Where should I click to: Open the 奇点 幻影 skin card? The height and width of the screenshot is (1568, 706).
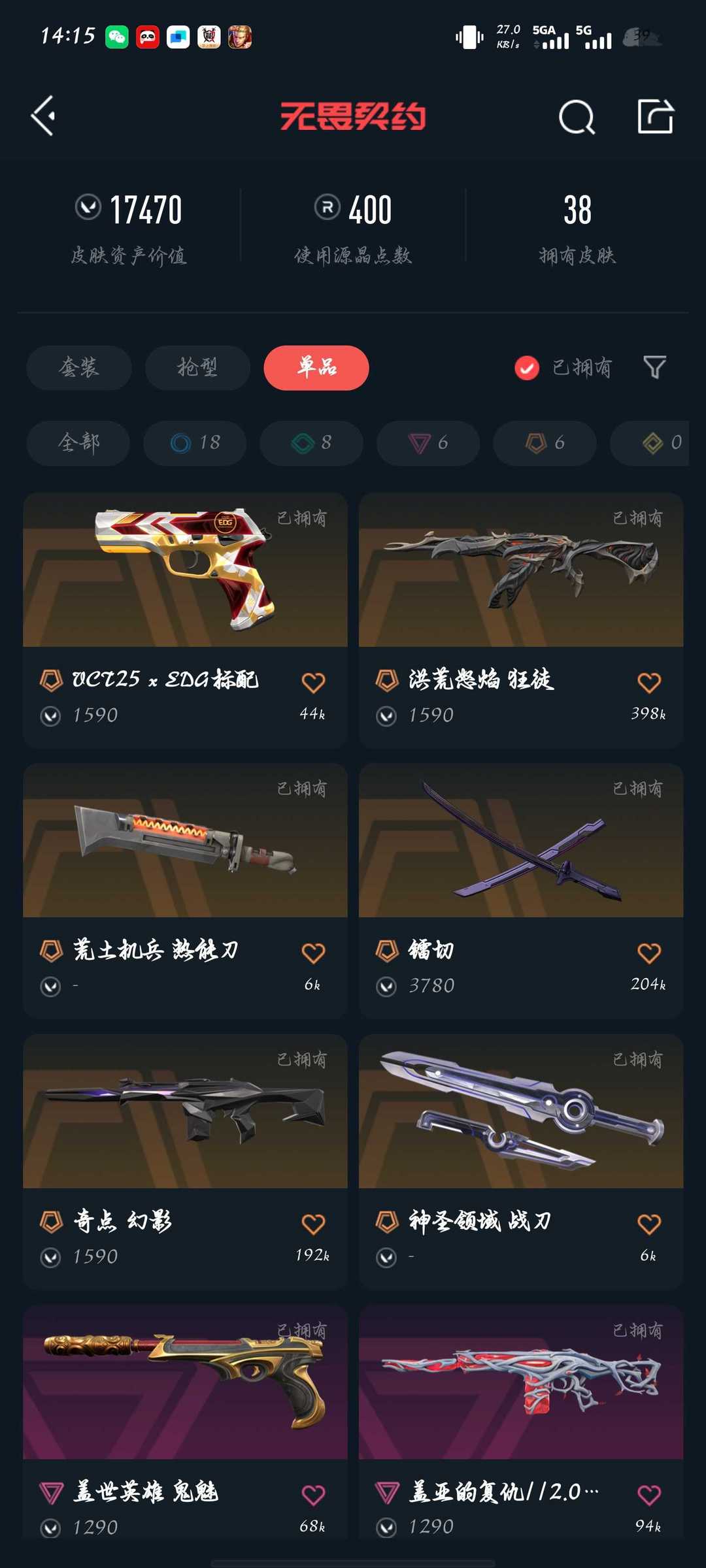185,1162
